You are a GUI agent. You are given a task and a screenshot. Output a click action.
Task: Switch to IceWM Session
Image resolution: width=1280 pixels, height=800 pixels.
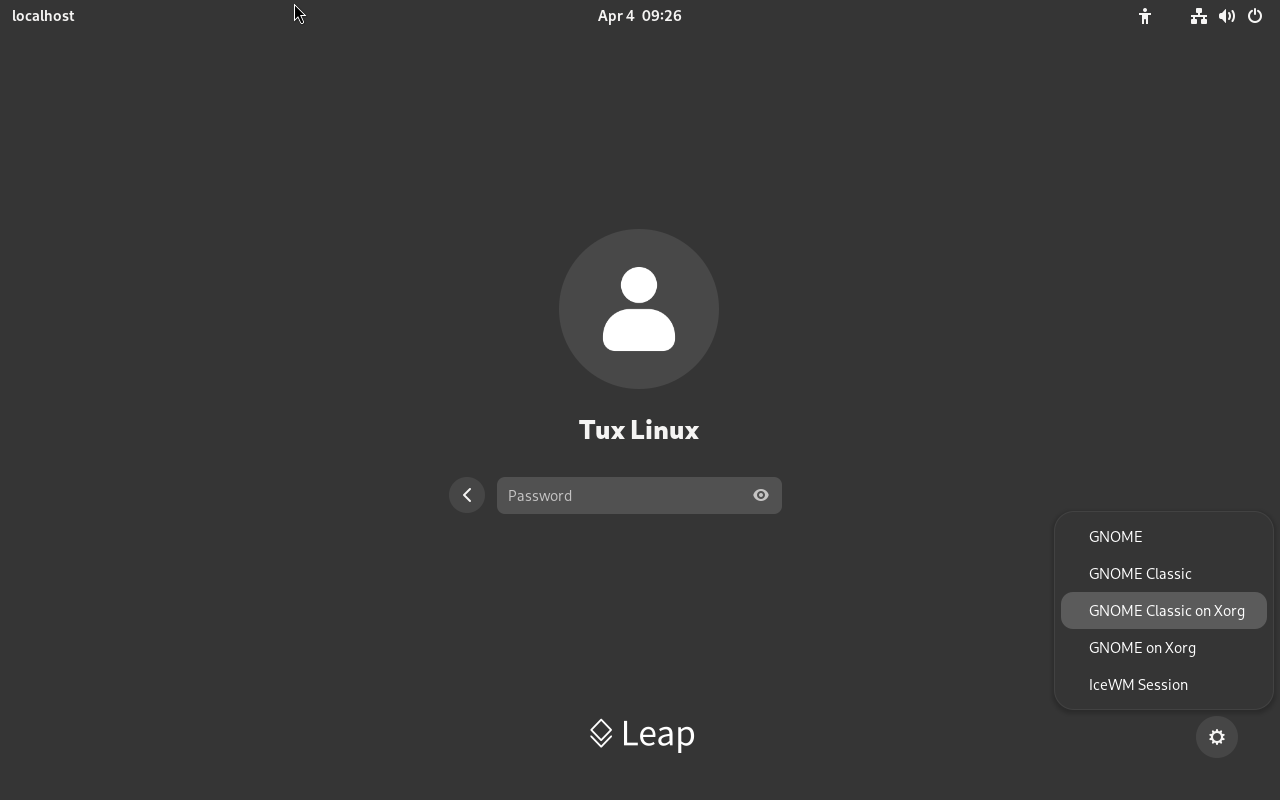(x=1138, y=685)
